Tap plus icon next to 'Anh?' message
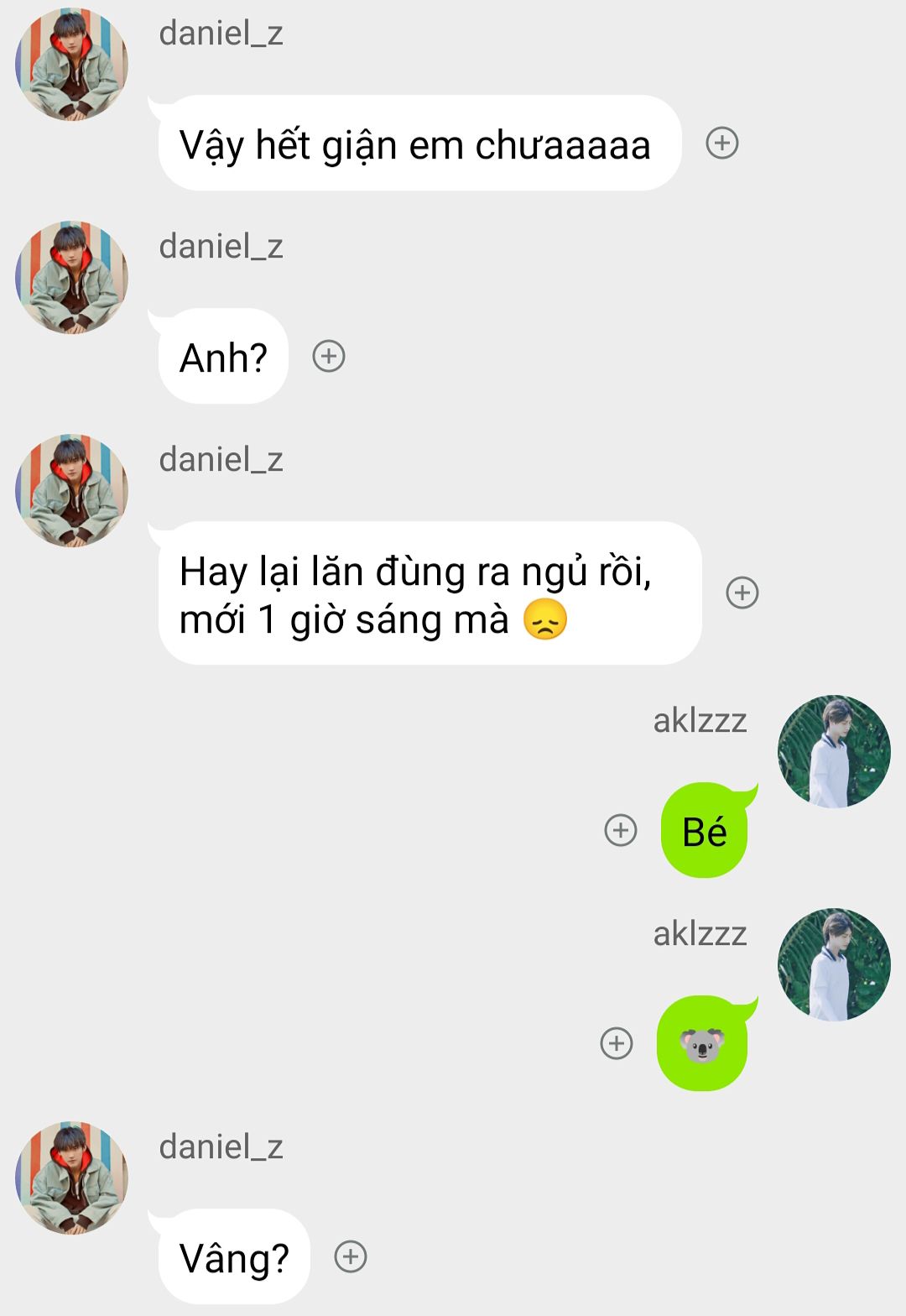Image resolution: width=906 pixels, height=1316 pixels. coord(329,357)
